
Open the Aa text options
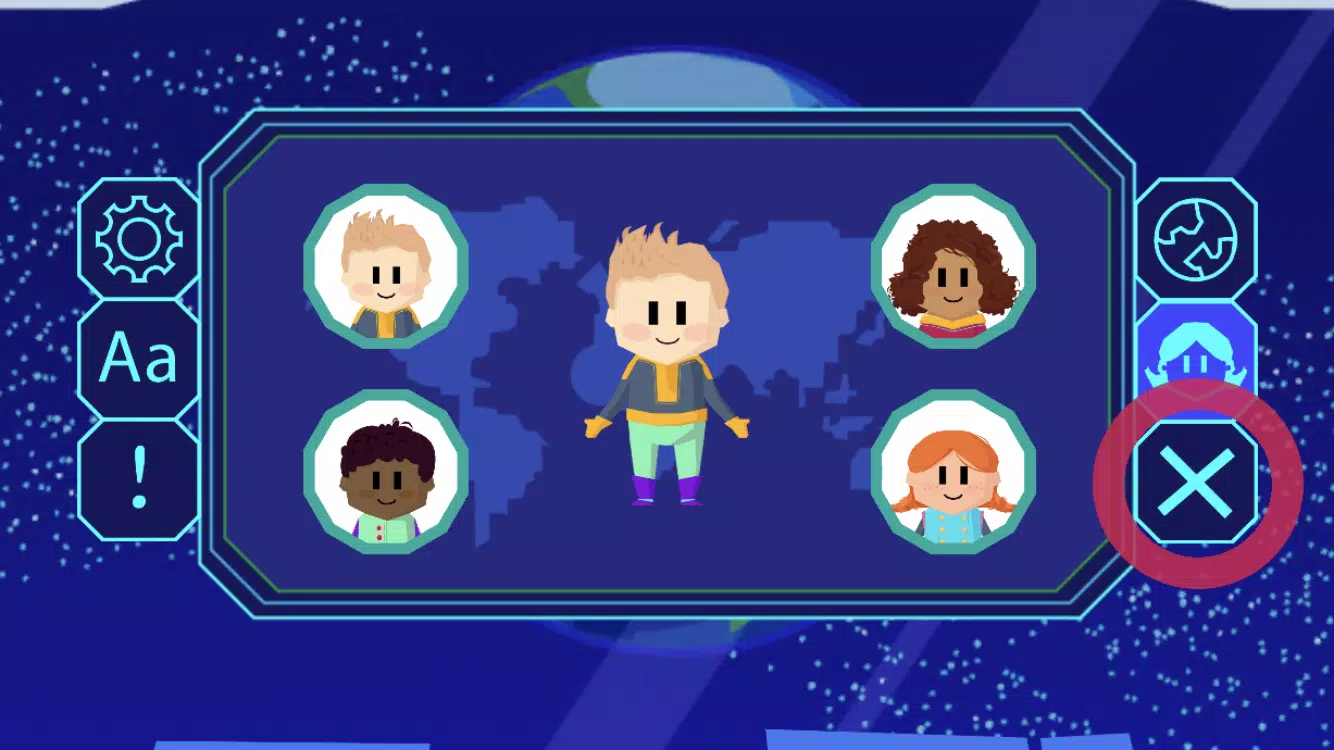[x=139, y=359]
